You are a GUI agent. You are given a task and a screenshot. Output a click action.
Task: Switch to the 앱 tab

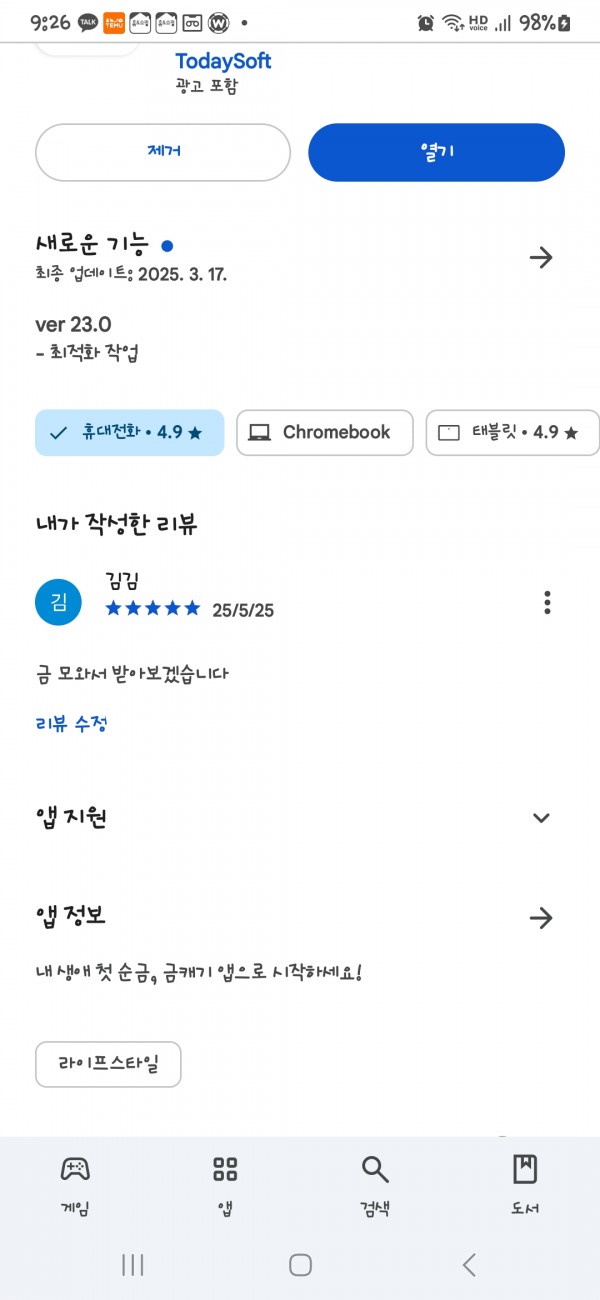225,1184
